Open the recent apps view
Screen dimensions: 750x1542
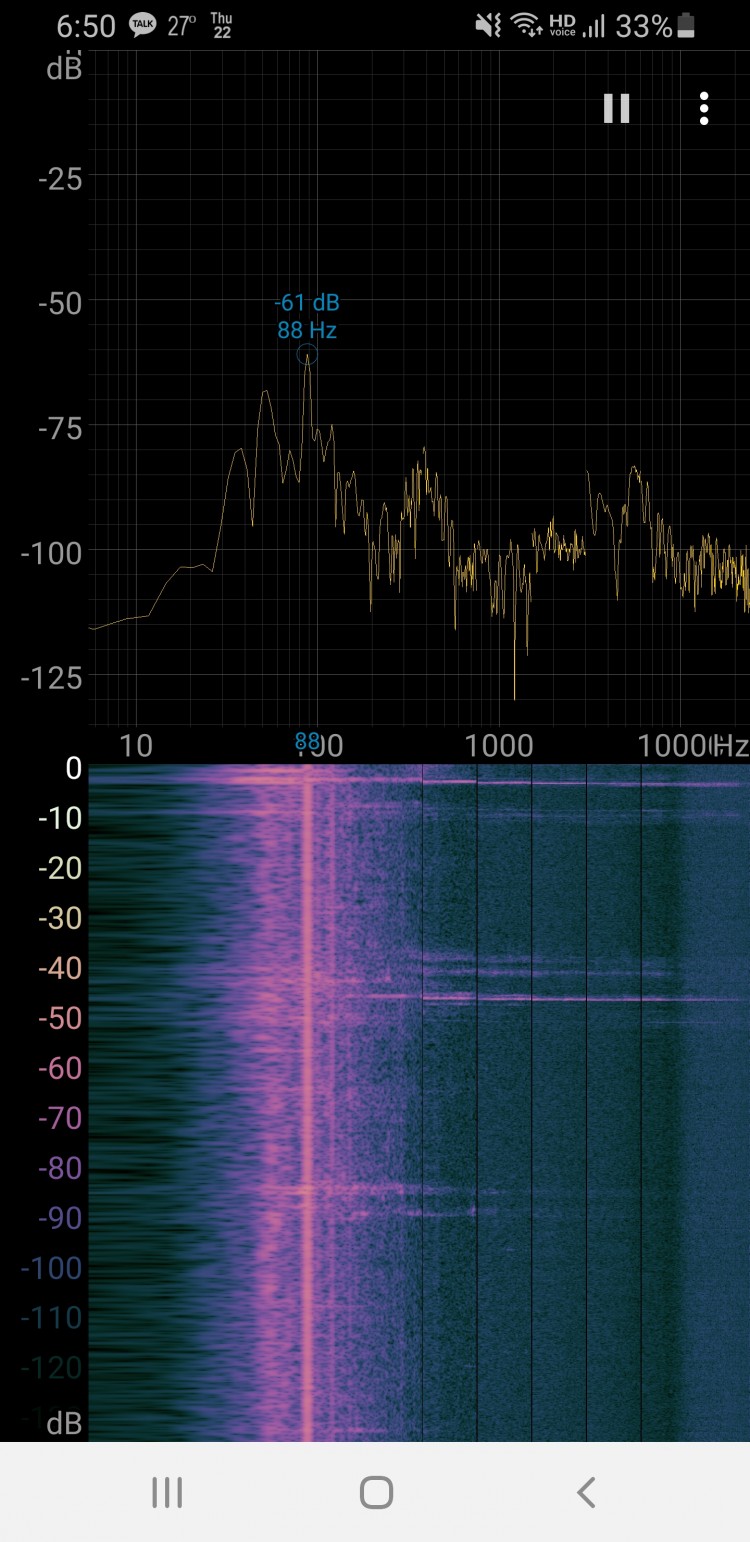click(166, 1492)
